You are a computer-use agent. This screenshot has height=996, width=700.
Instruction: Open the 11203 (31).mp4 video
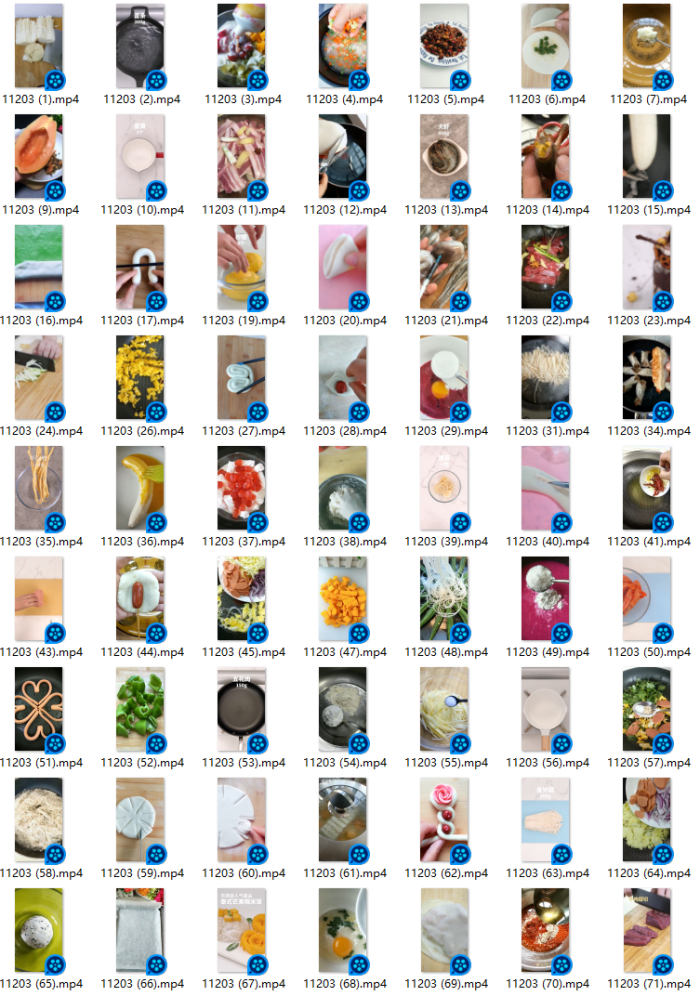[x=545, y=377]
